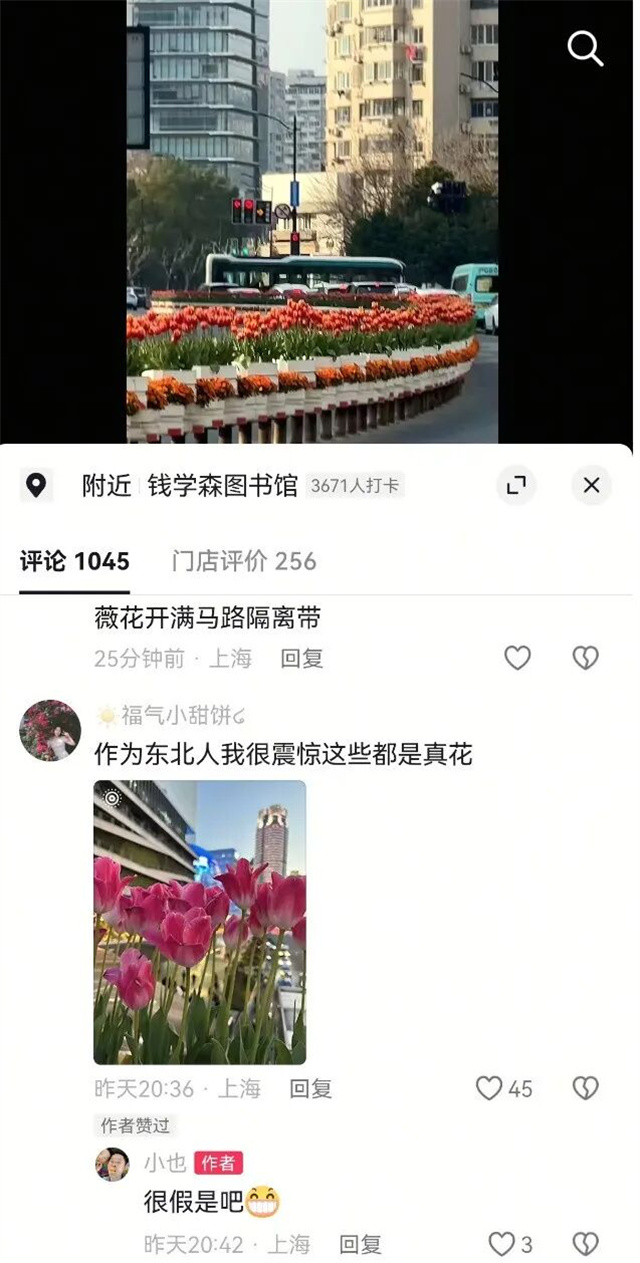640x1263 pixels.
Task: Open search from the video's magnifier icon
Action: [x=585, y=48]
